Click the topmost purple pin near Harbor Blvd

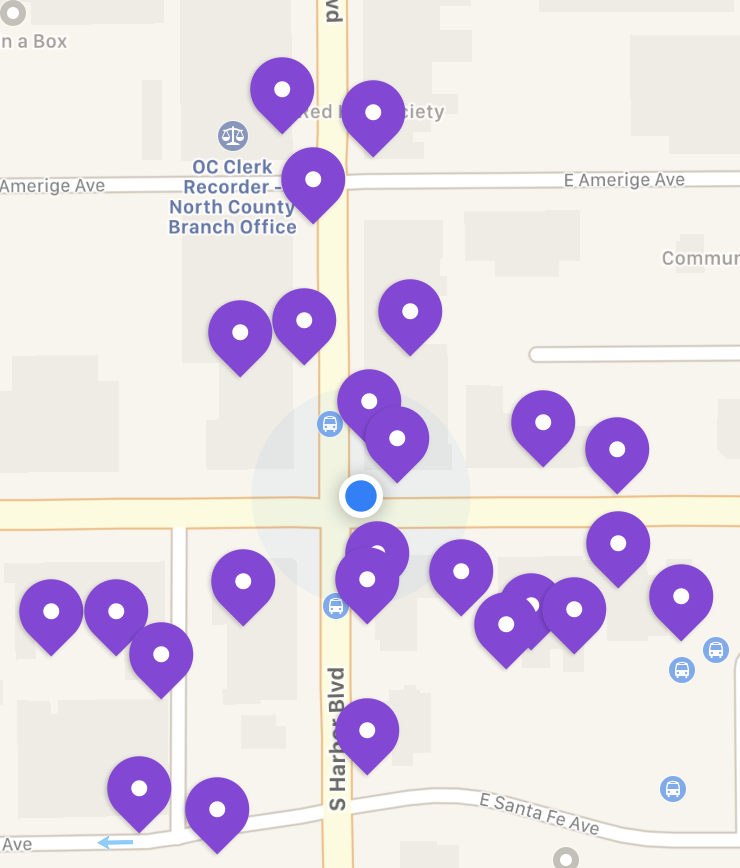(x=373, y=112)
